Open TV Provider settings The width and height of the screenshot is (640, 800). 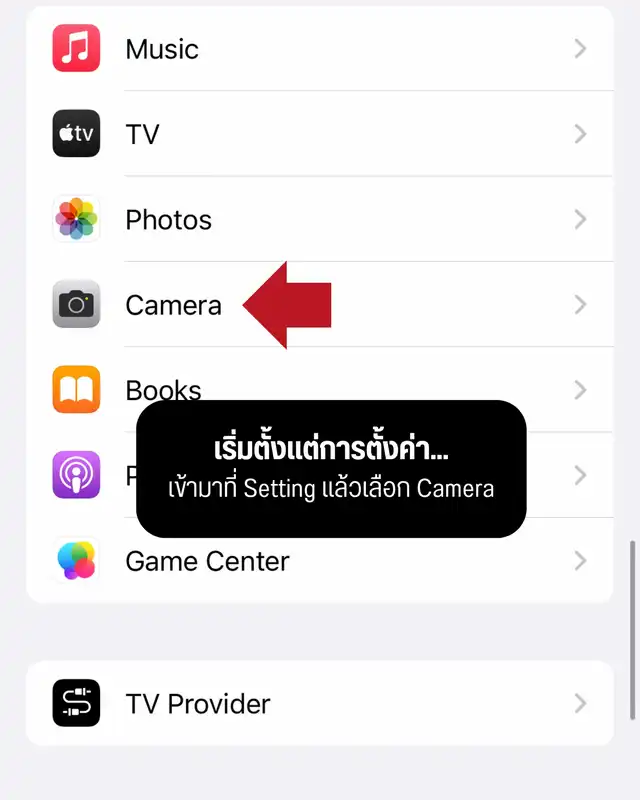point(300,704)
